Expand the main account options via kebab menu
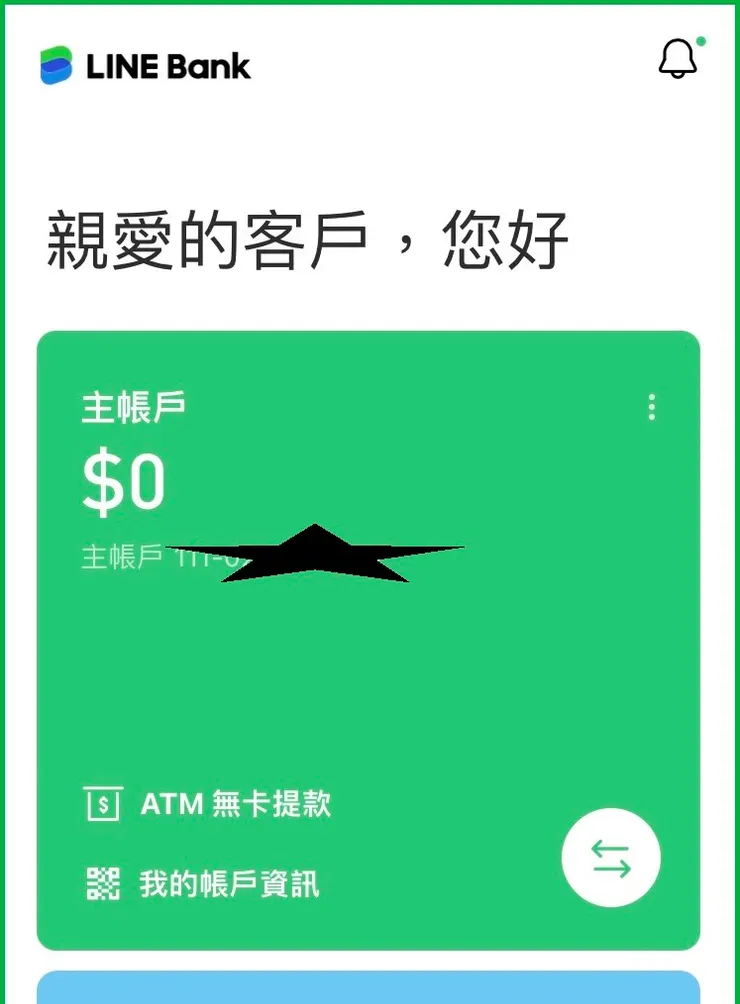This screenshot has width=740, height=1004. coord(653,407)
